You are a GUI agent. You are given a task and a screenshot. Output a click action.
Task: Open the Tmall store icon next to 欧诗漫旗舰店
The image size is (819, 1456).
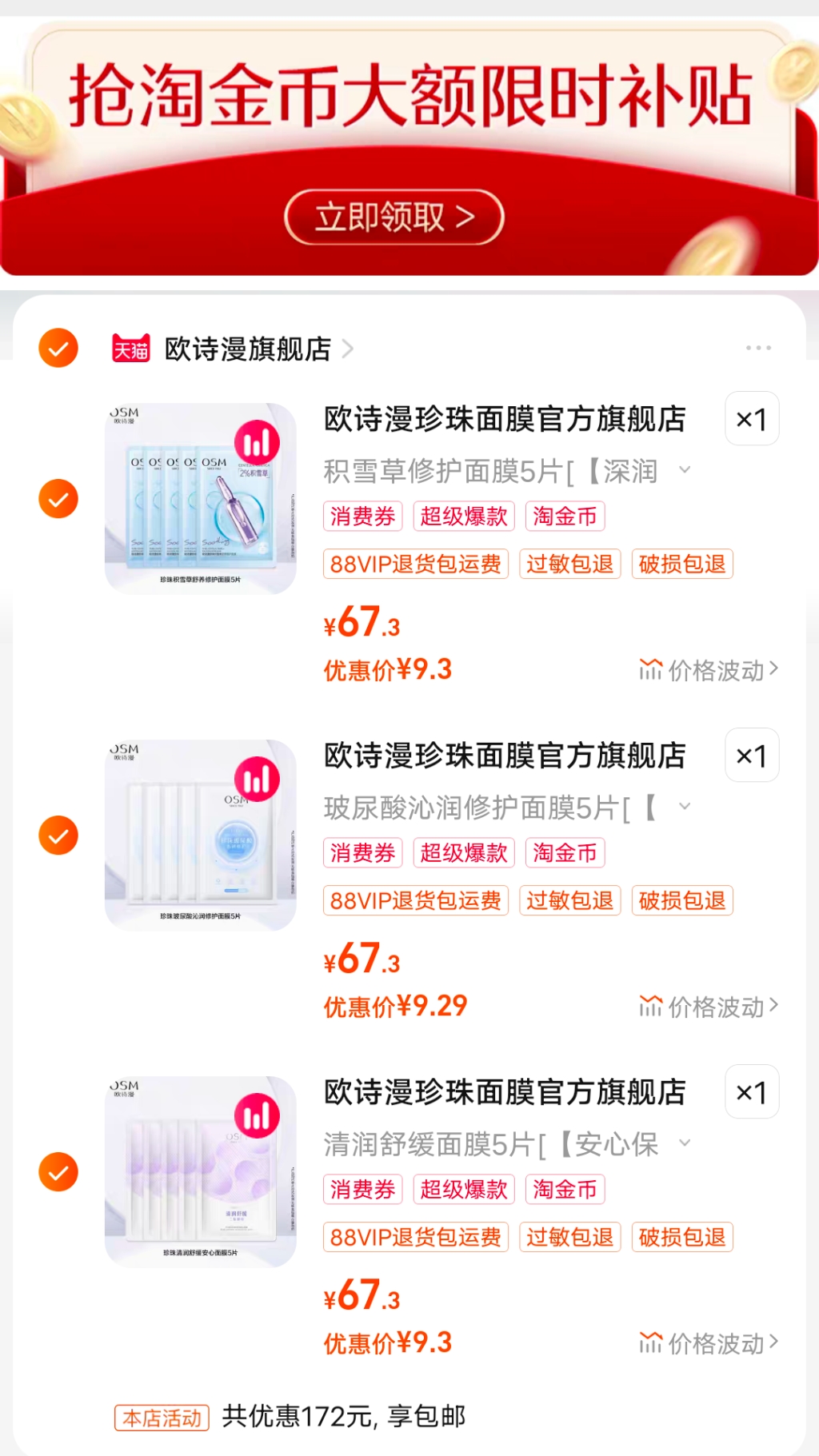pyautogui.click(x=130, y=349)
